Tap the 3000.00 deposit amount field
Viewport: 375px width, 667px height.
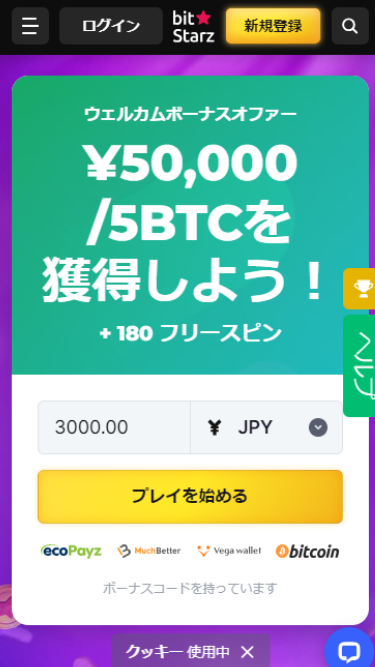tap(114, 427)
